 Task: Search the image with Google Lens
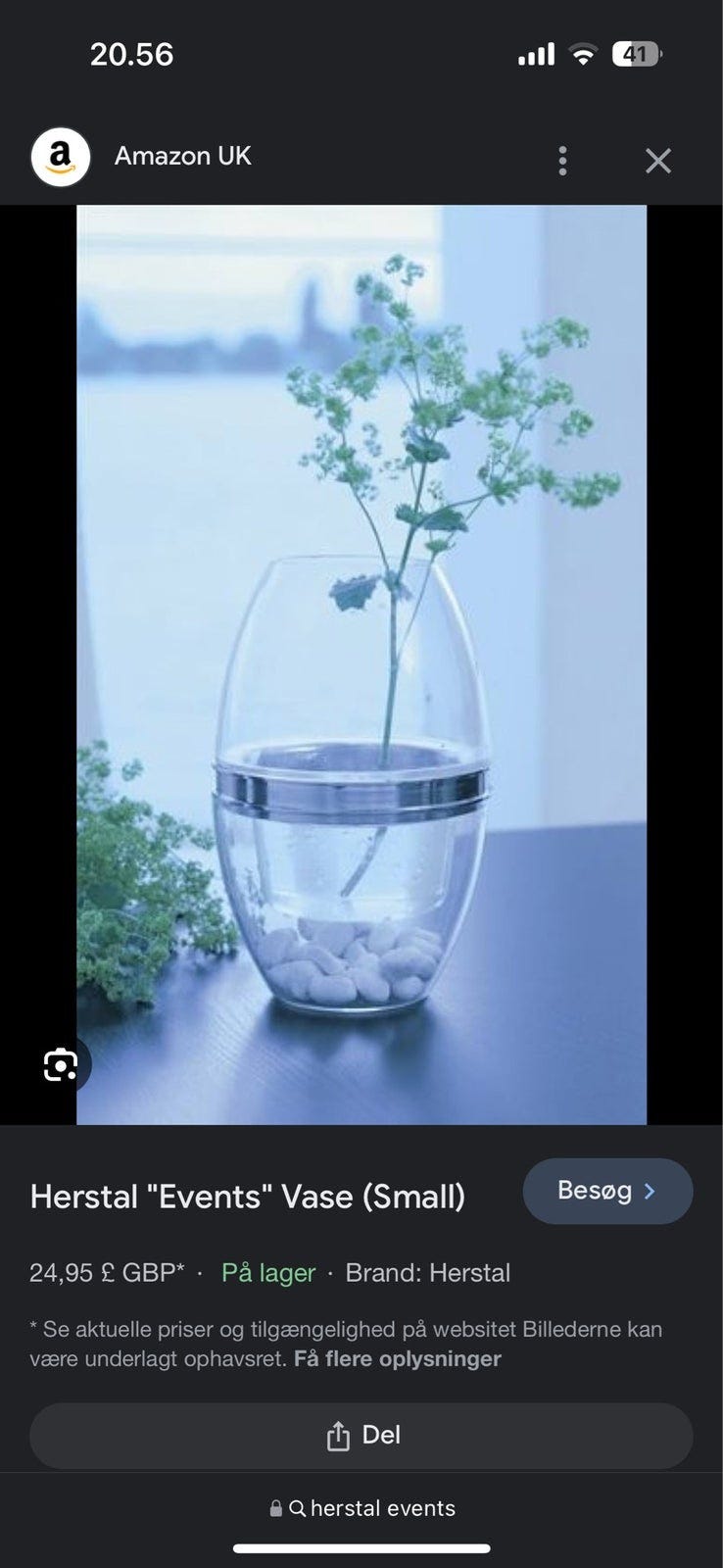click(x=61, y=1065)
